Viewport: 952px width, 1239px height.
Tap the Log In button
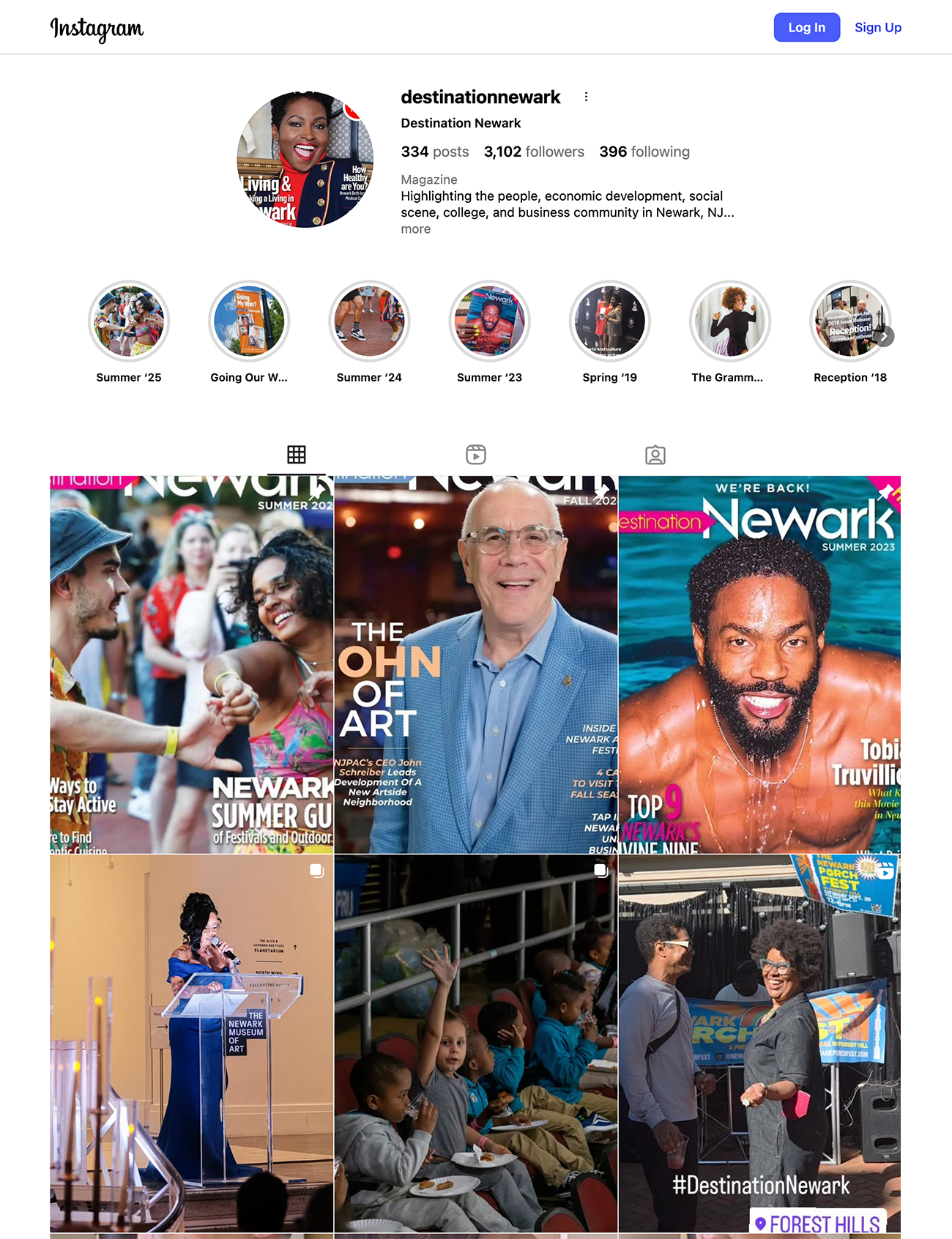[x=806, y=28]
